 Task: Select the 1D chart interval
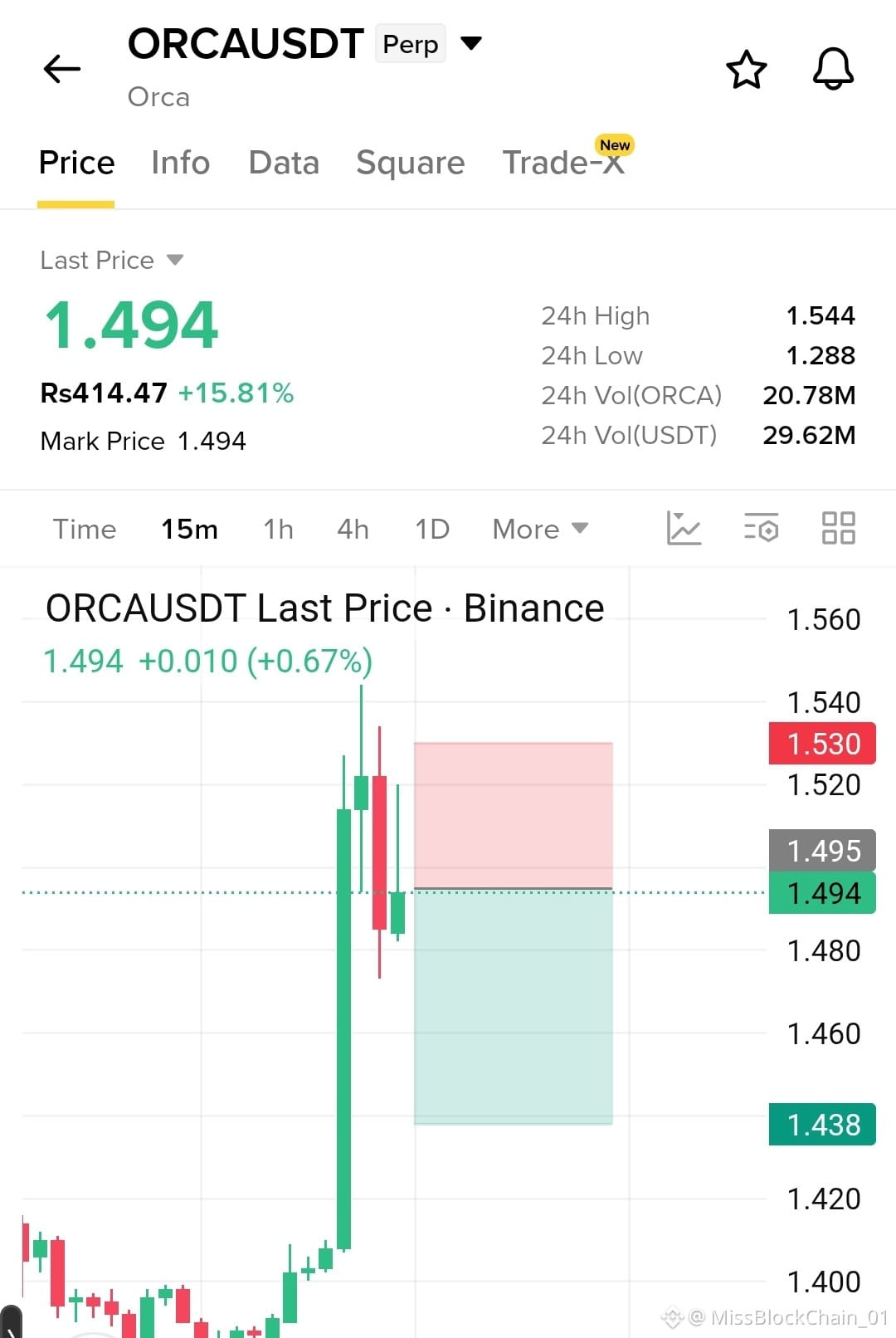pos(432,529)
